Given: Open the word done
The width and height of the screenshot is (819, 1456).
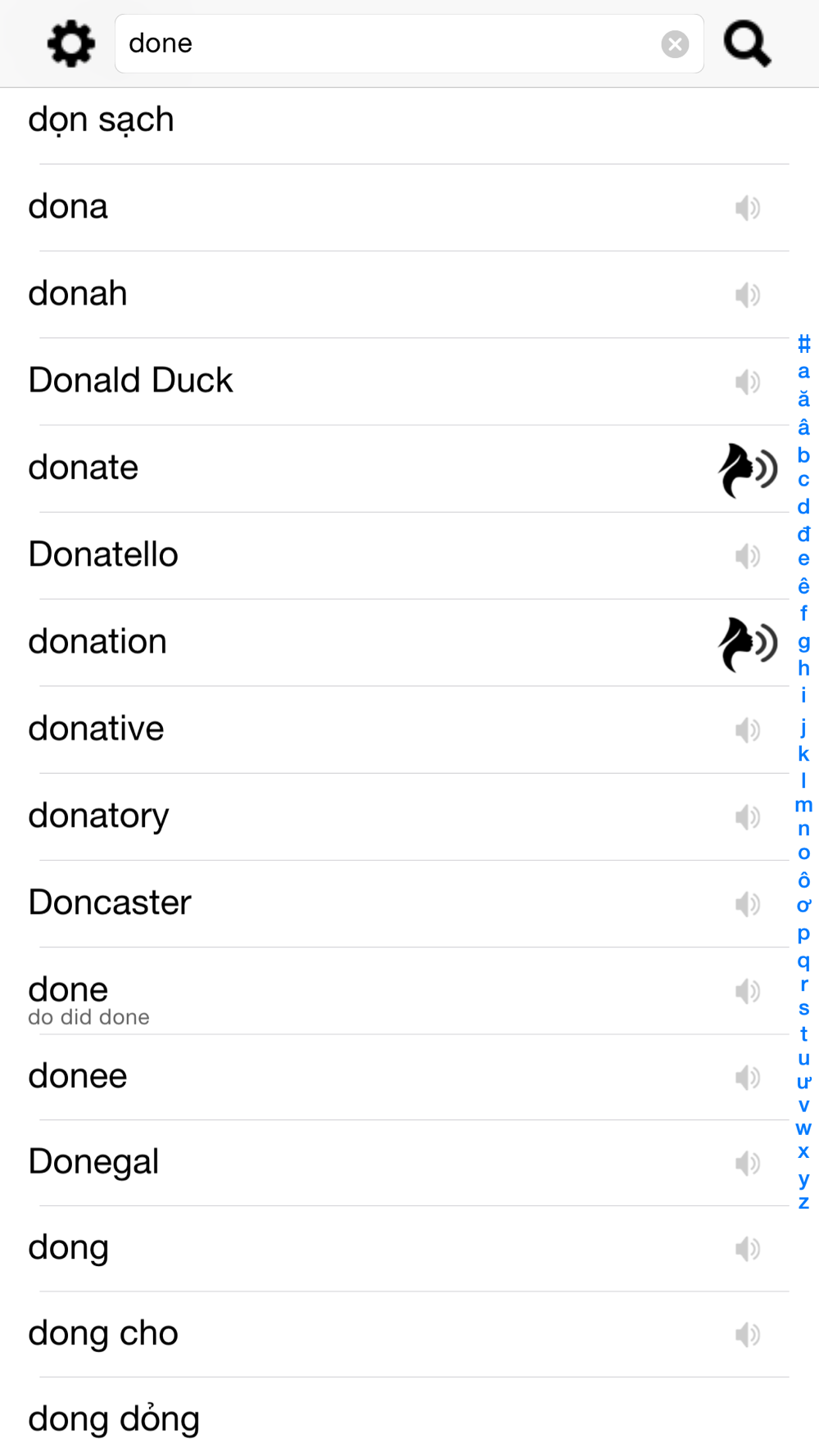Looking at the screenshot, I should coord(409,991).
